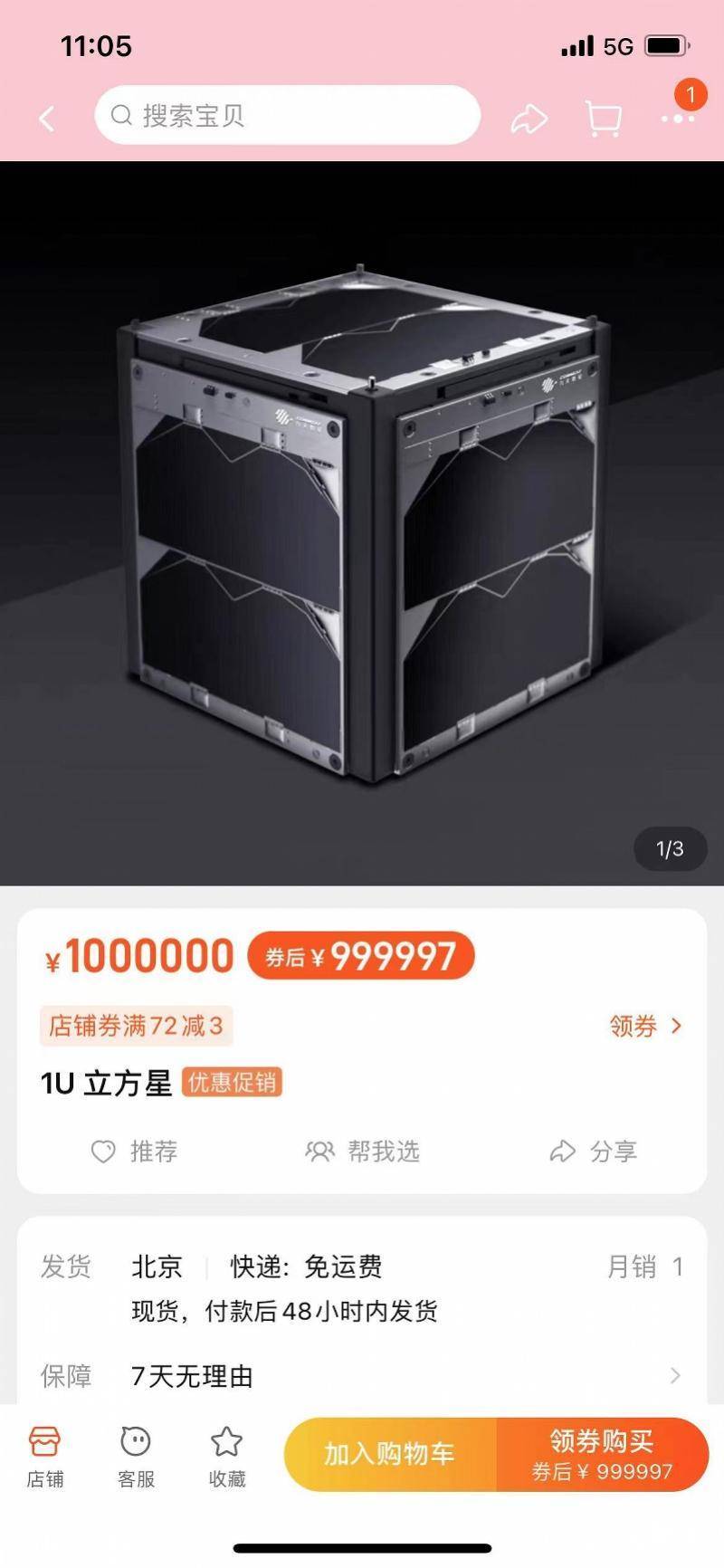724x1568 pixels.
Task: Contact 客服 customer service
Action: pyautogui.click(x=136, y=1456)
